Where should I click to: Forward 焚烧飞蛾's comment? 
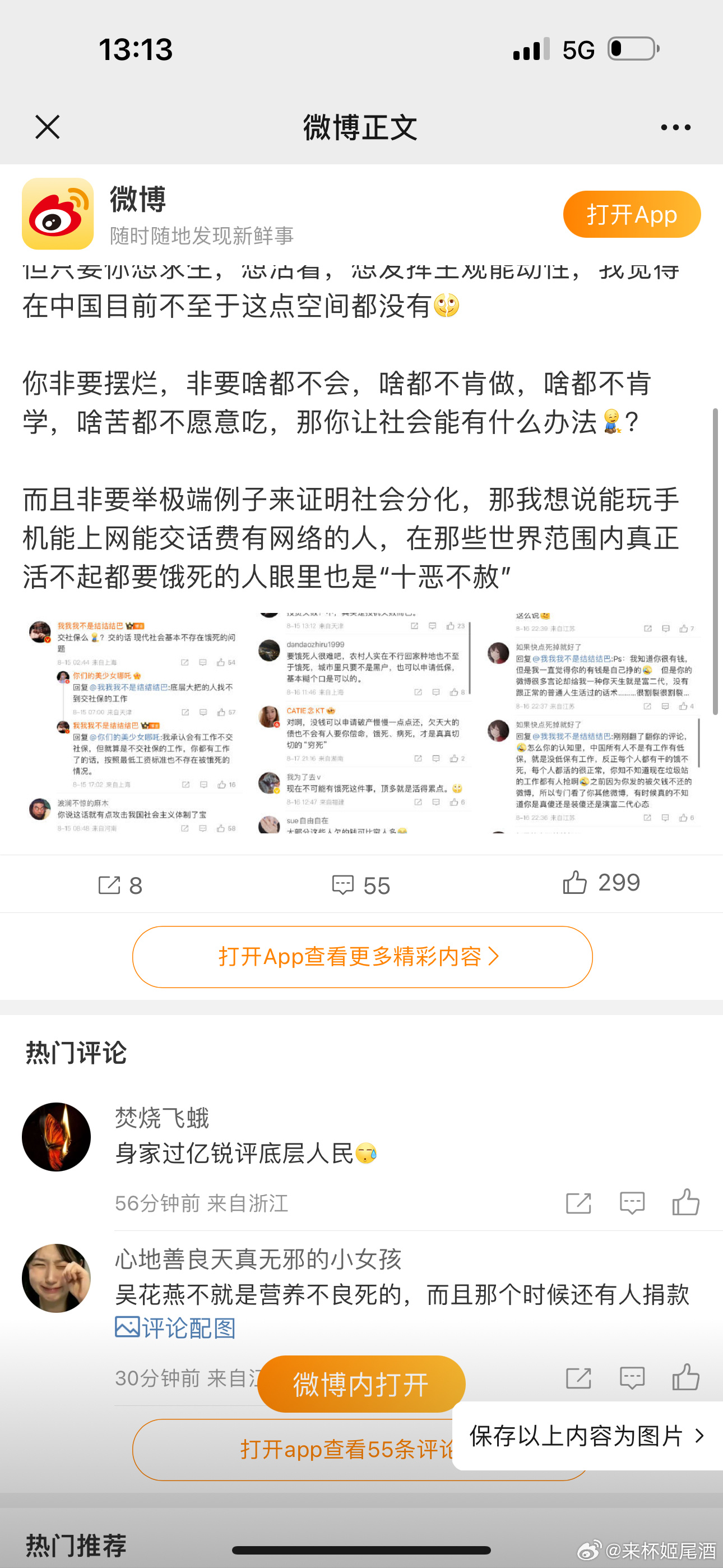point(578,1203)
